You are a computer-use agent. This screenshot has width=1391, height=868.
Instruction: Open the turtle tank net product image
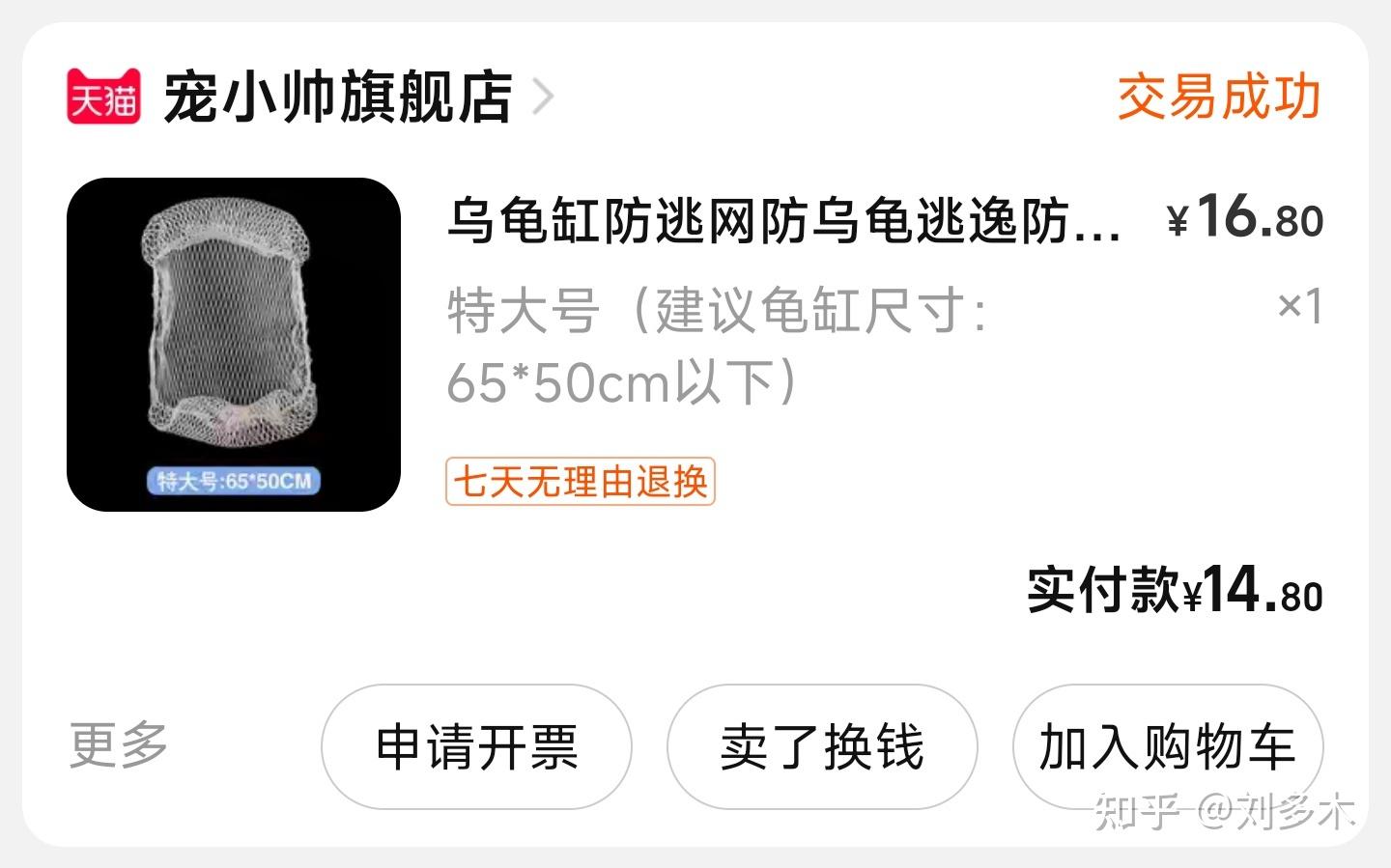point(234,345)
